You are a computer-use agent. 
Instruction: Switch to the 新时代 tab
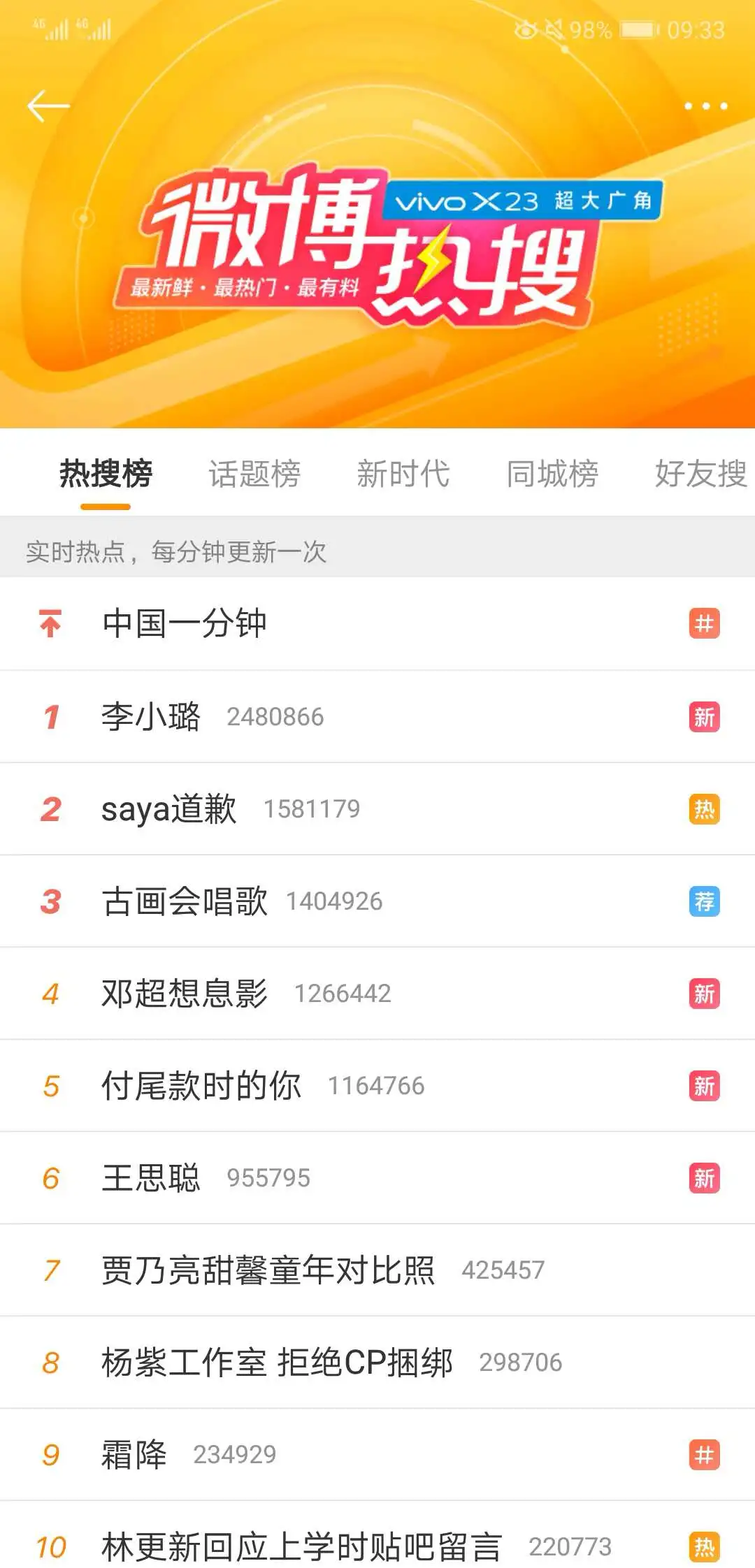[x=403, y=474]
